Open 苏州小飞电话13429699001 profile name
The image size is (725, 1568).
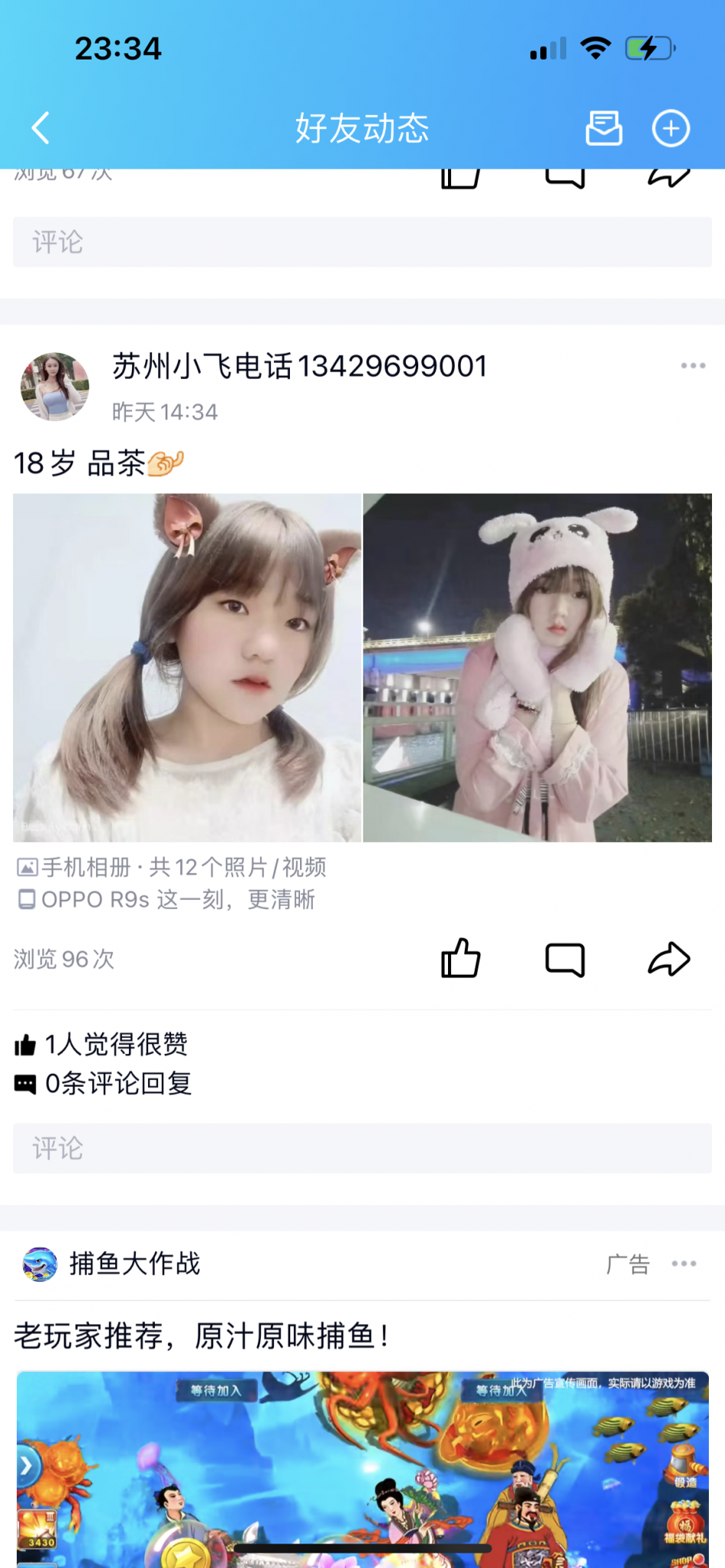coord(299,366)
